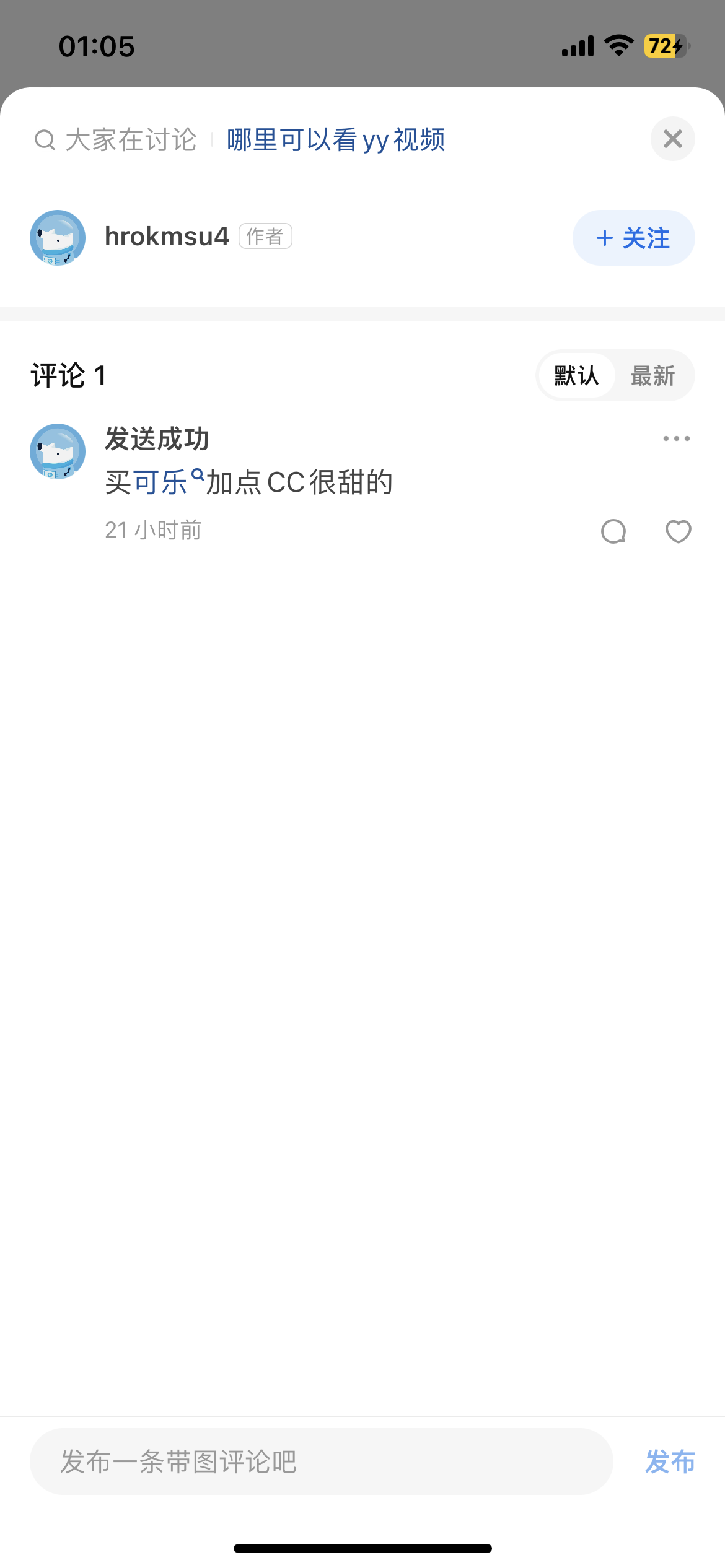Switch comment sorting to 最新

coord(654,375)
